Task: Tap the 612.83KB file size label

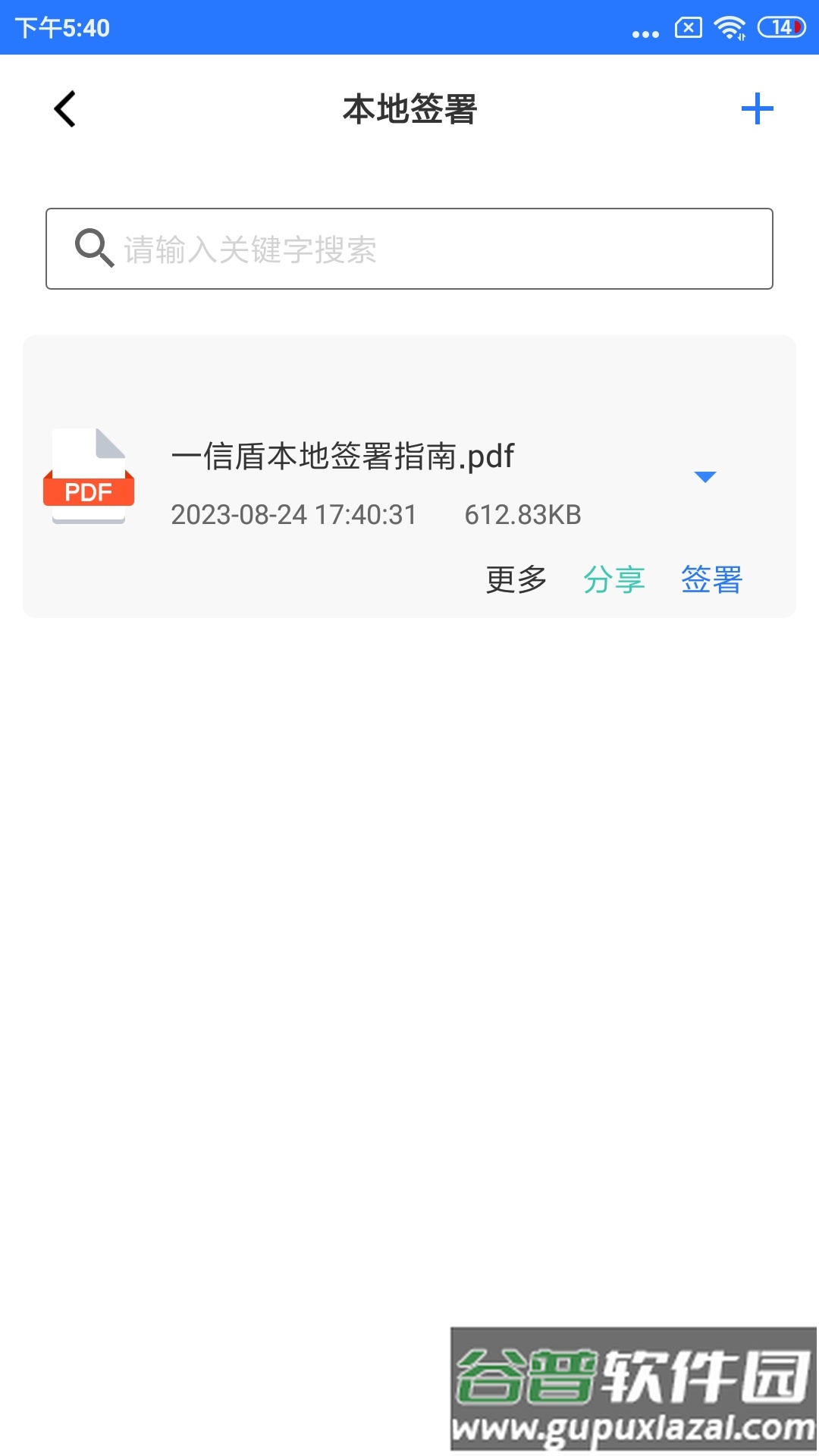Action: point(523,515)
